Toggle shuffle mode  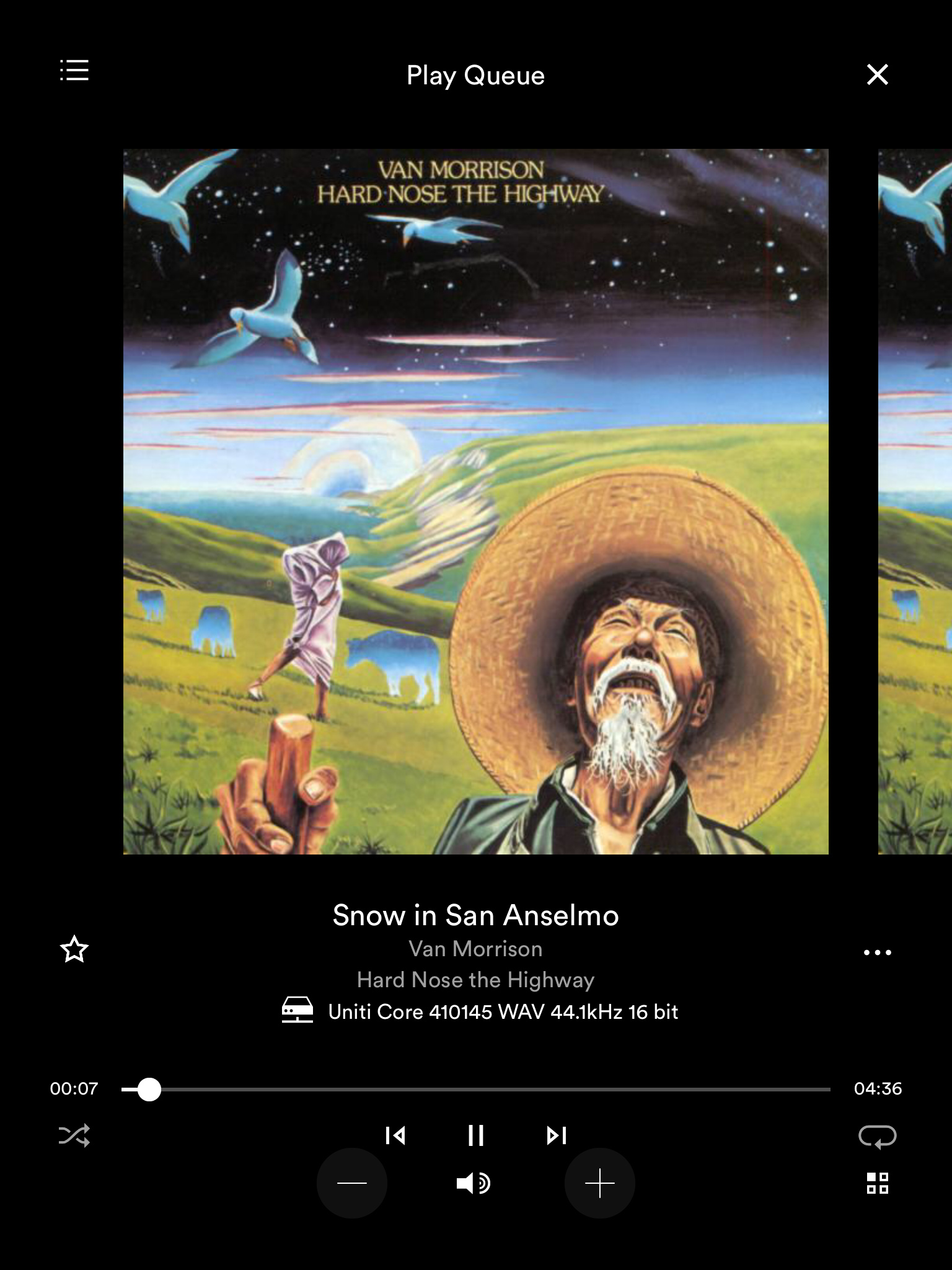tap(74, 1135)
